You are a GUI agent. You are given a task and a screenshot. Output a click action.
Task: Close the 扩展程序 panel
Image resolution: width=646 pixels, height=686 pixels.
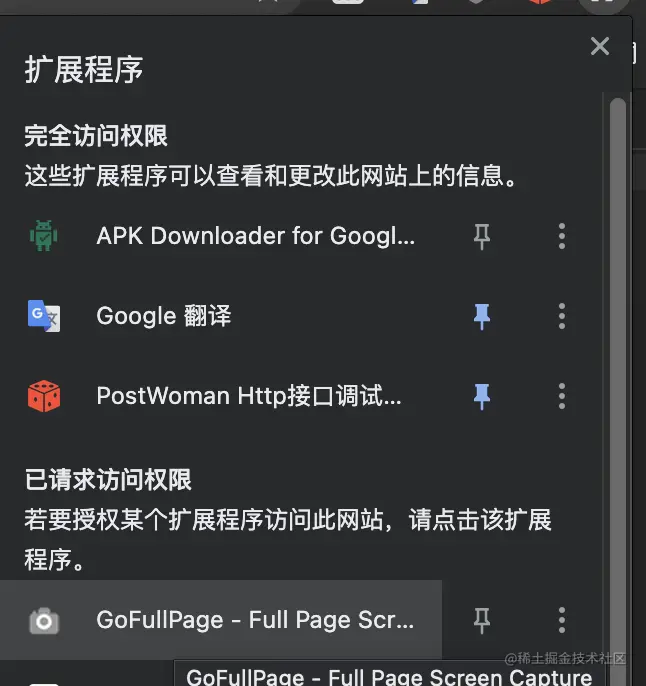click(600, 46)
